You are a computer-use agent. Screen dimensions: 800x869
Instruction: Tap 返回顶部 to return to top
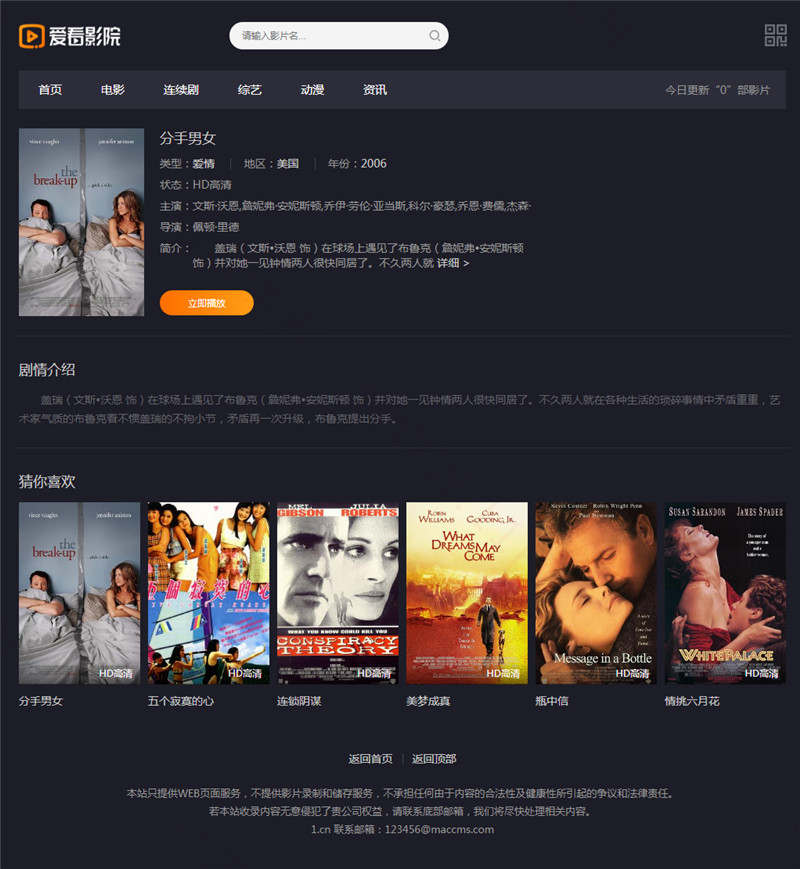434,759
